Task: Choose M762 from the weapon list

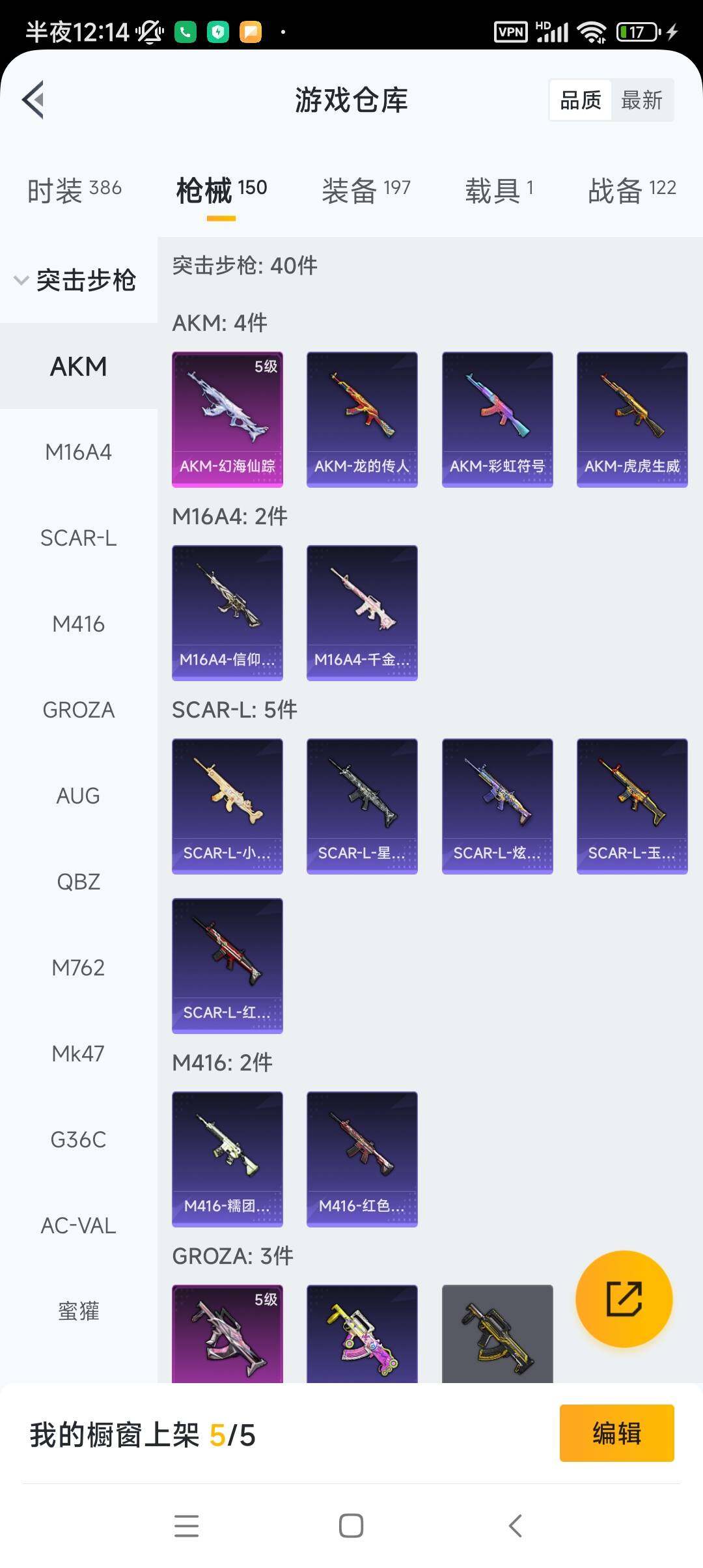Action: click(x=78, y=968)
